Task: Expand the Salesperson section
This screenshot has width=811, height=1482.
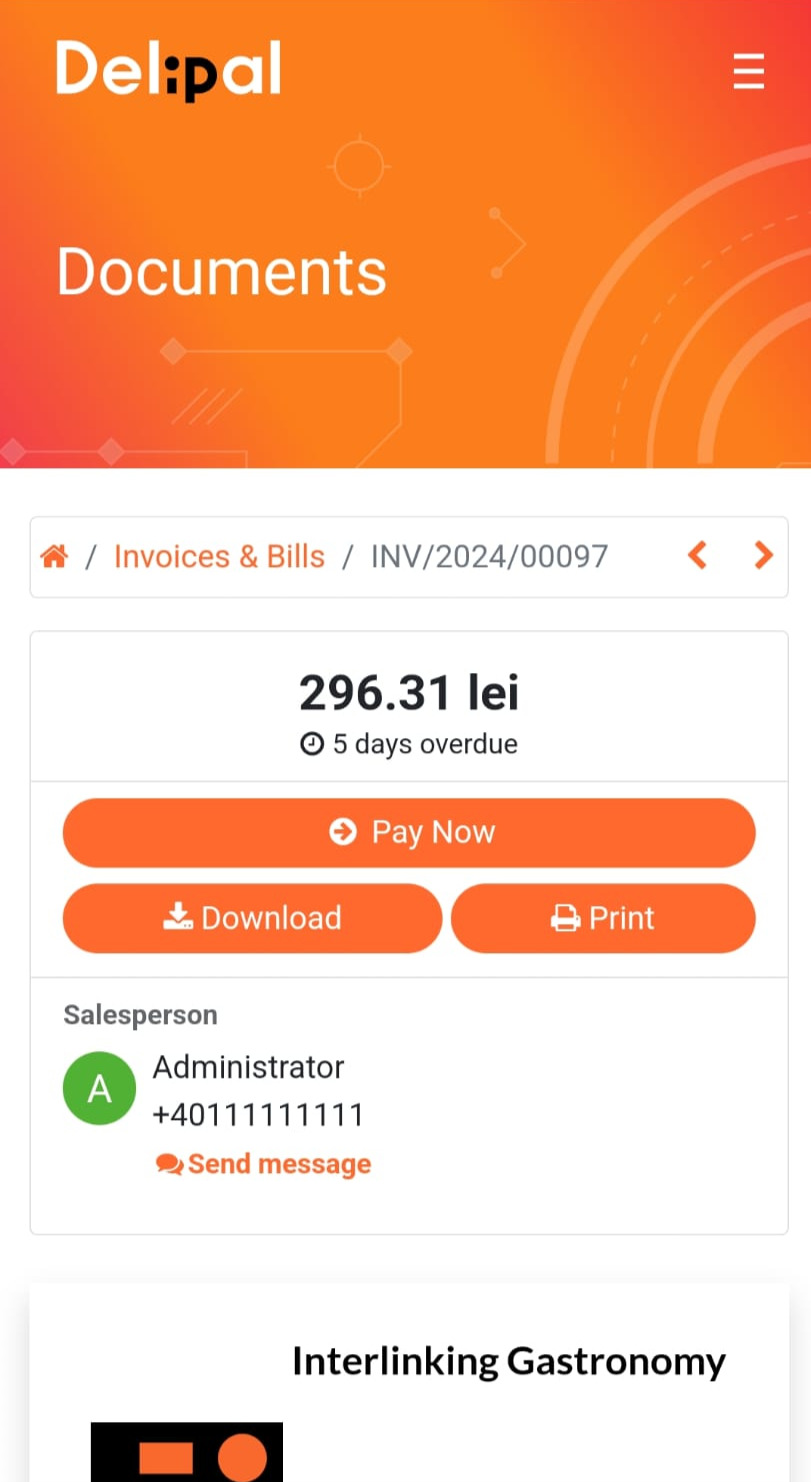Action: click(140, 1014)
